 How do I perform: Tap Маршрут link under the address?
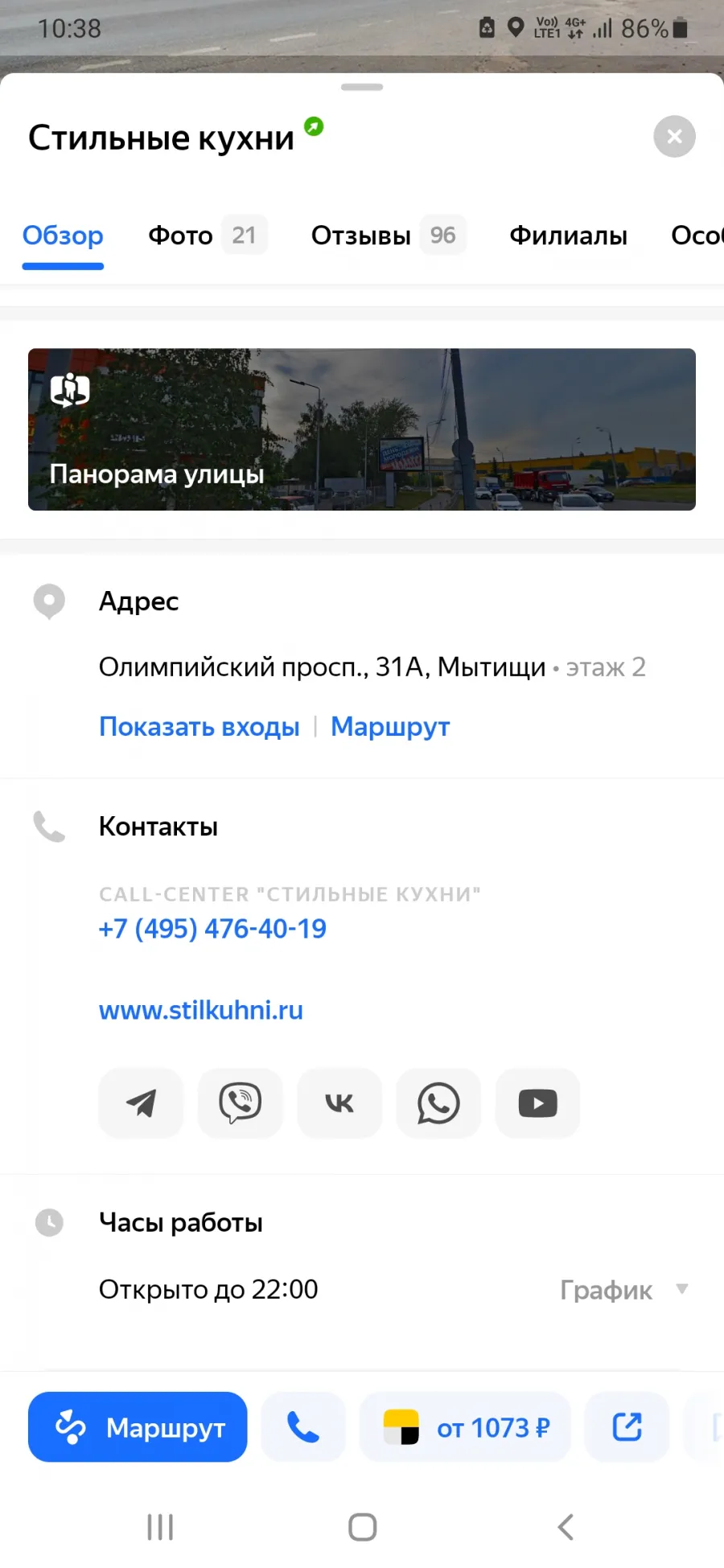(x=390, y=727)
